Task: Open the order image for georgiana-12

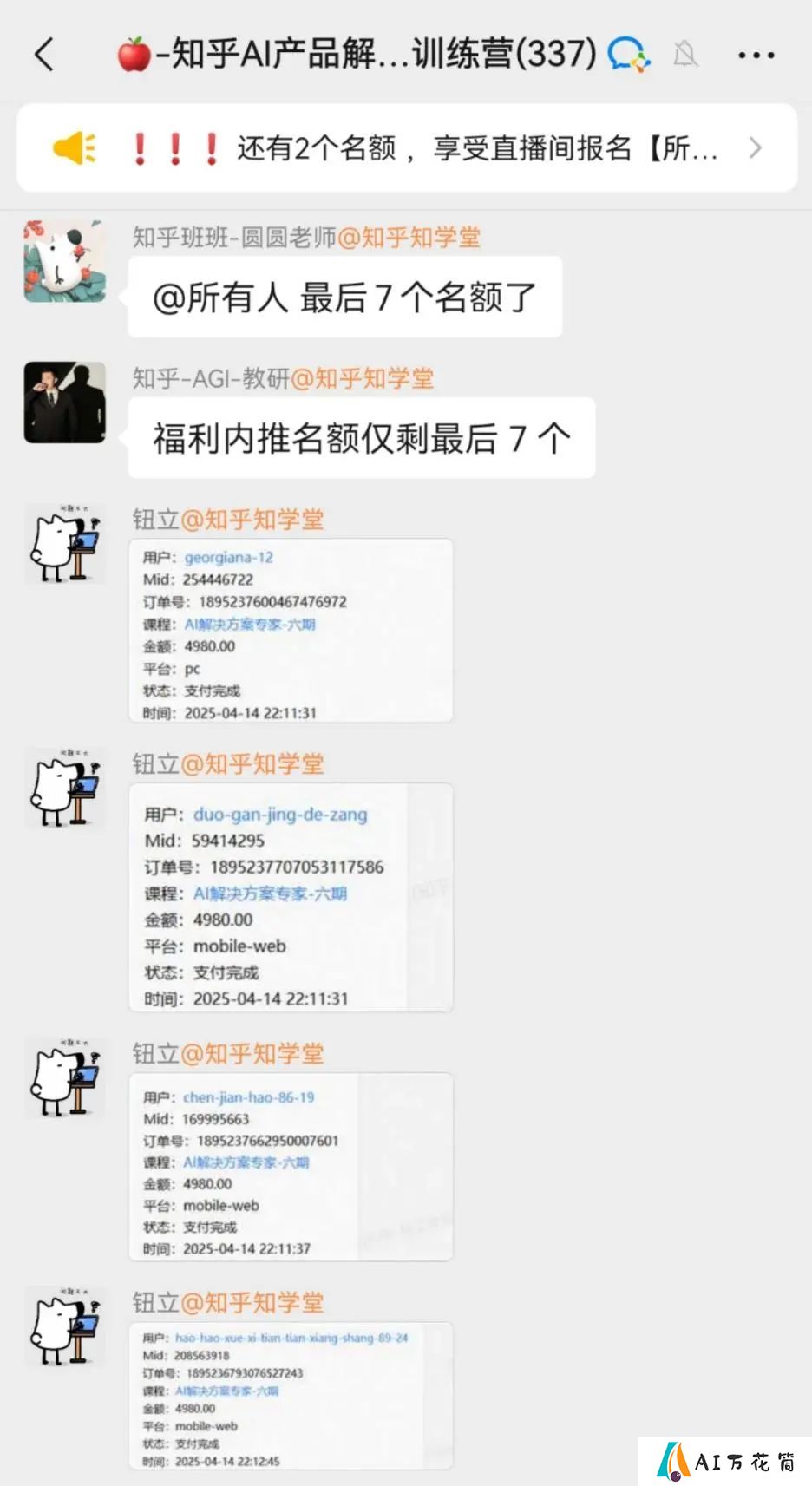Action: click(291, 631)
